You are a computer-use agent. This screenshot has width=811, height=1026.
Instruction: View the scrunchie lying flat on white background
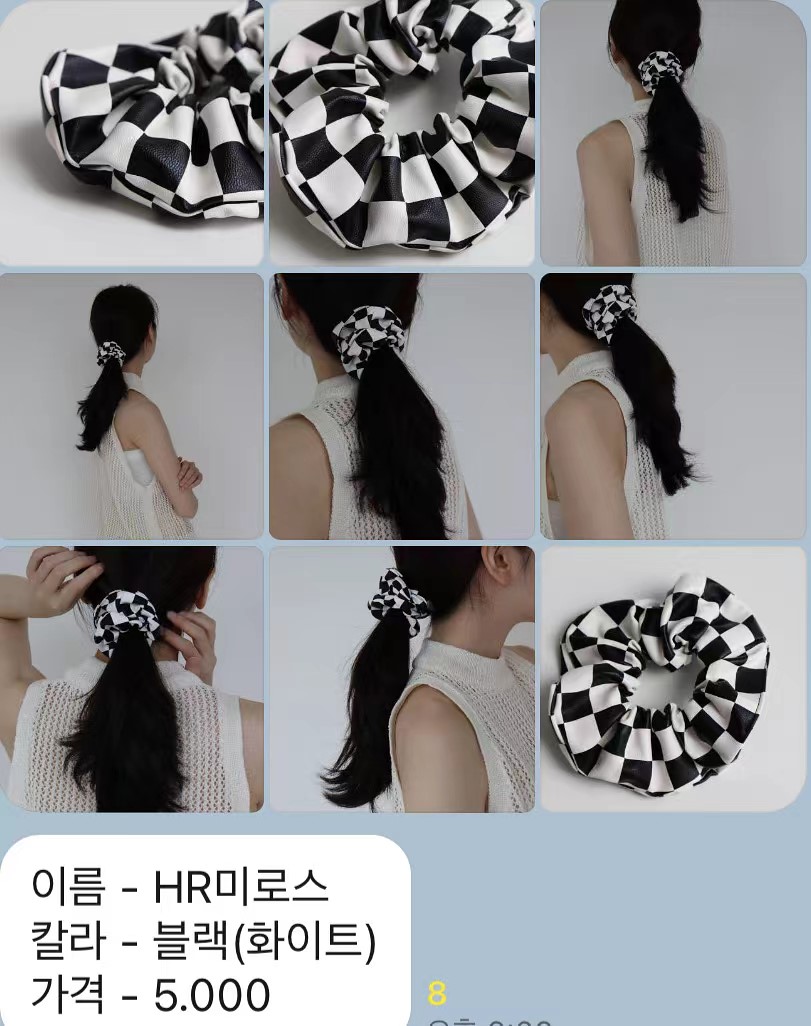tap(673, 679)
